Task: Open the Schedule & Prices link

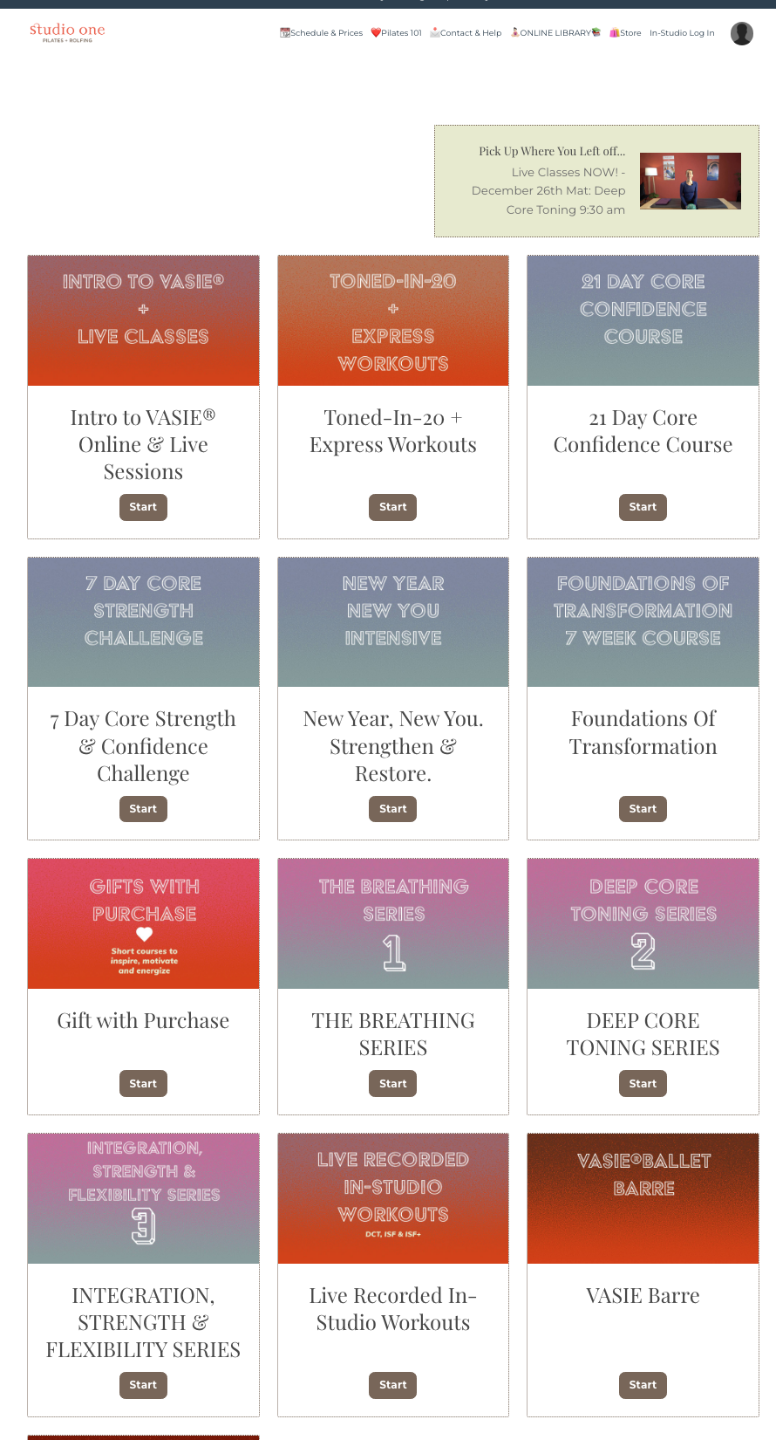Action: pyautogui.click(x=322, y=33)
